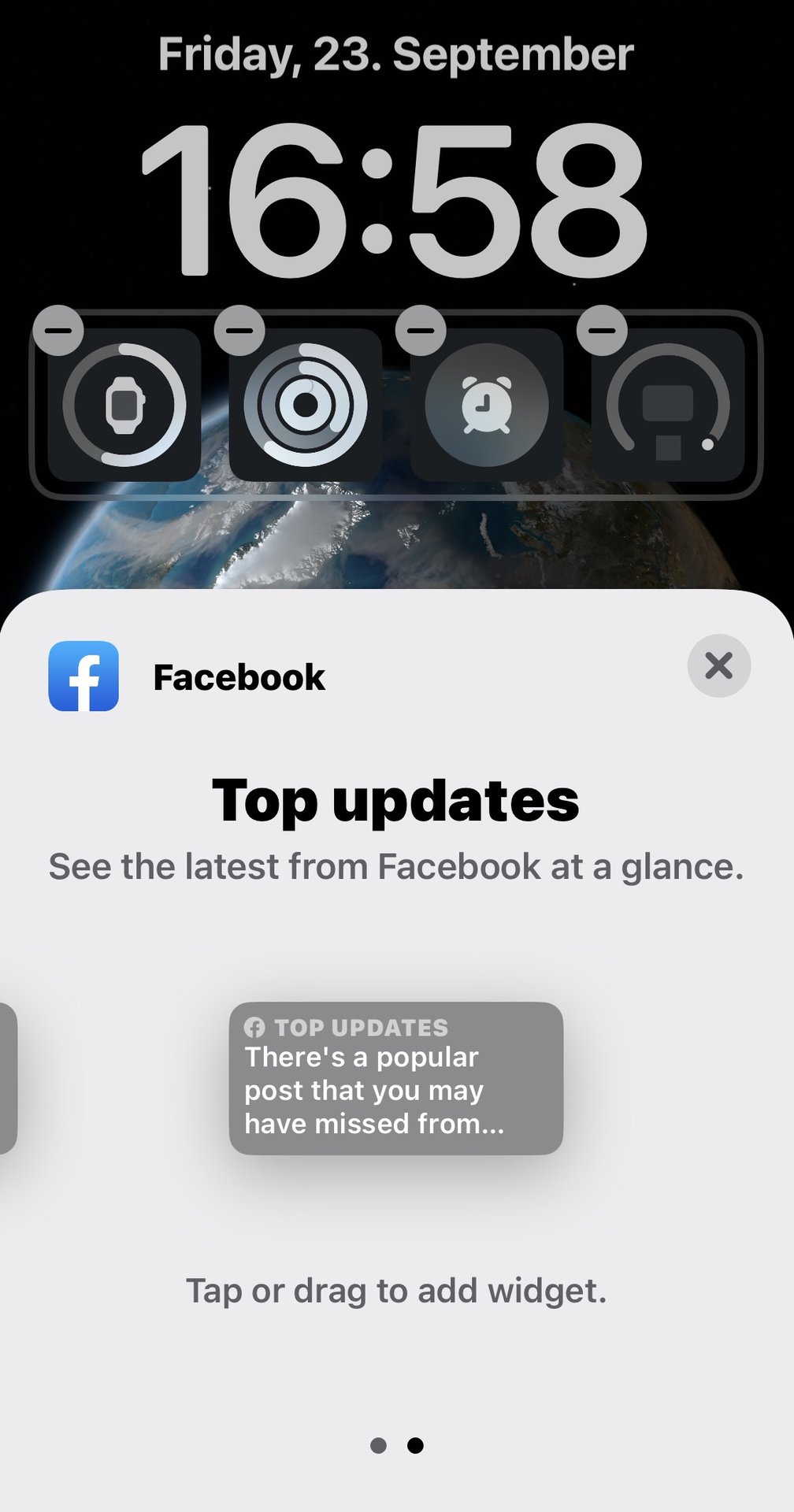Remove the activity rings widget
Screen dimensions: 794x1512
click(239, 331)
